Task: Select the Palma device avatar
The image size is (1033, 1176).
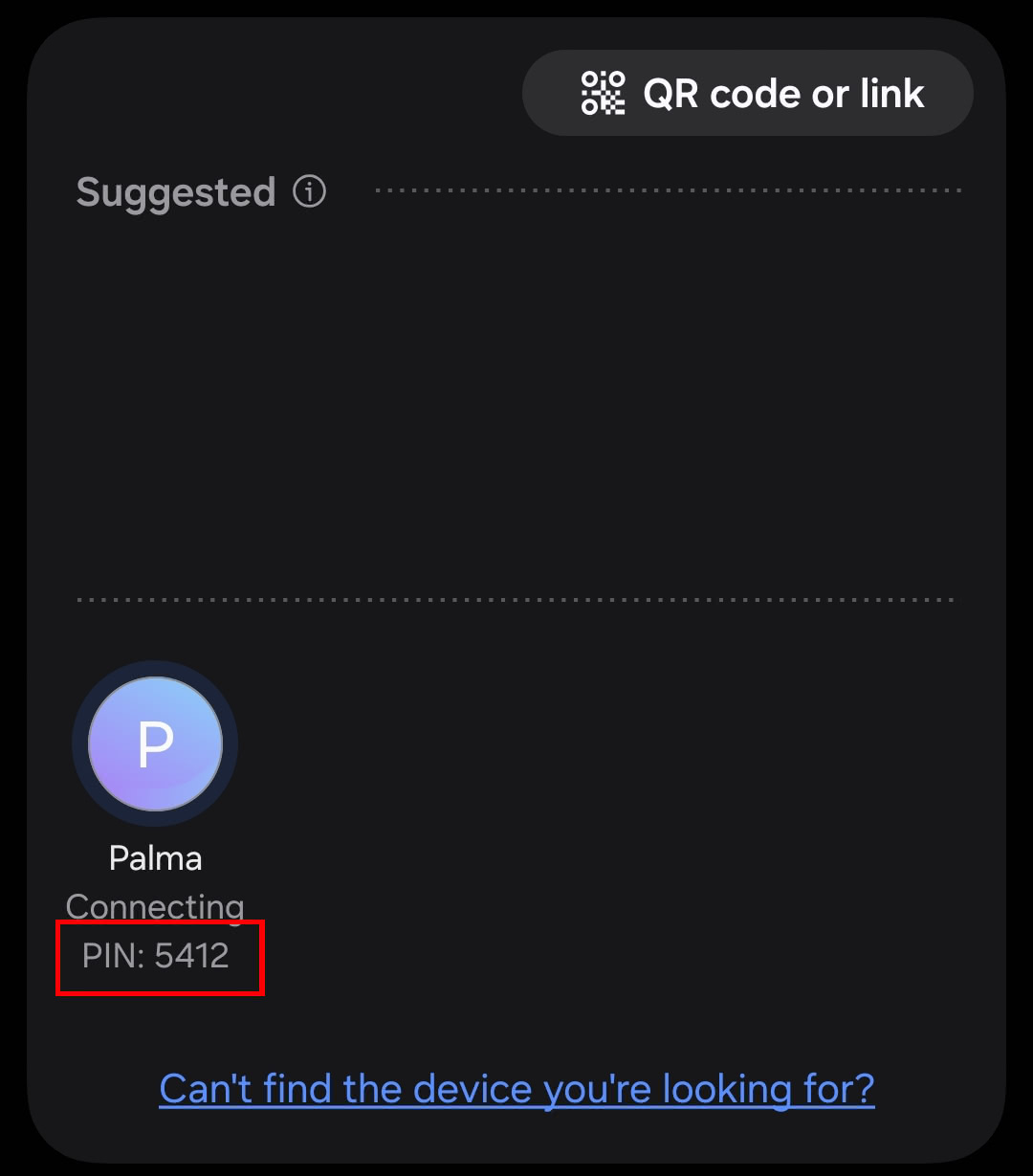Action: pyautogui.click(x=155, y=744)
